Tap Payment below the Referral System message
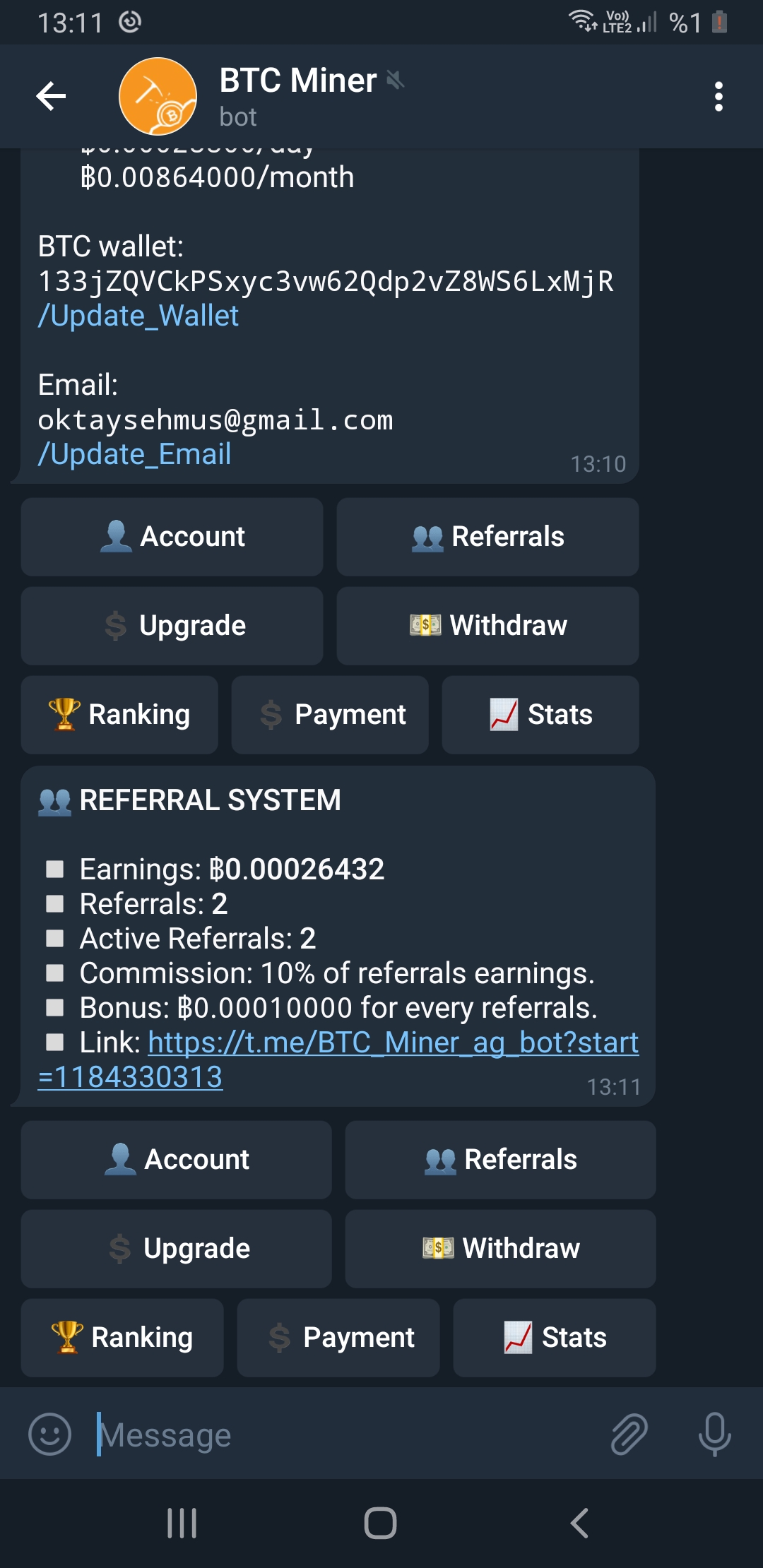 point(338,1338)
